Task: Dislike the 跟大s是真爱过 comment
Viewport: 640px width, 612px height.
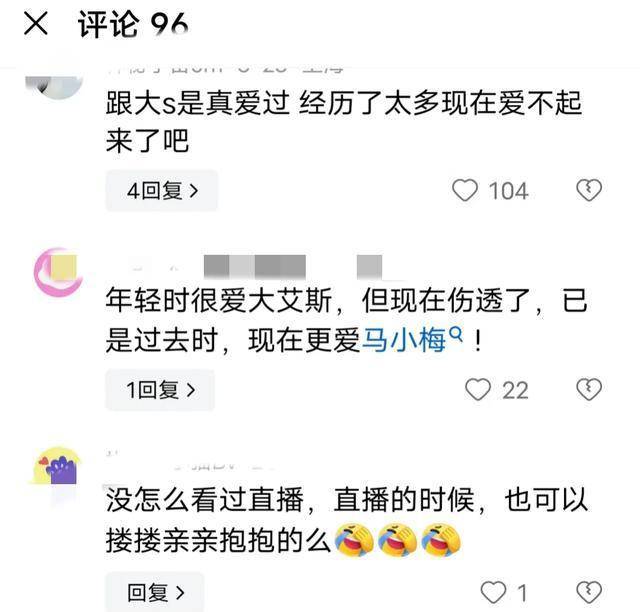Action: [x=589, y=190]
